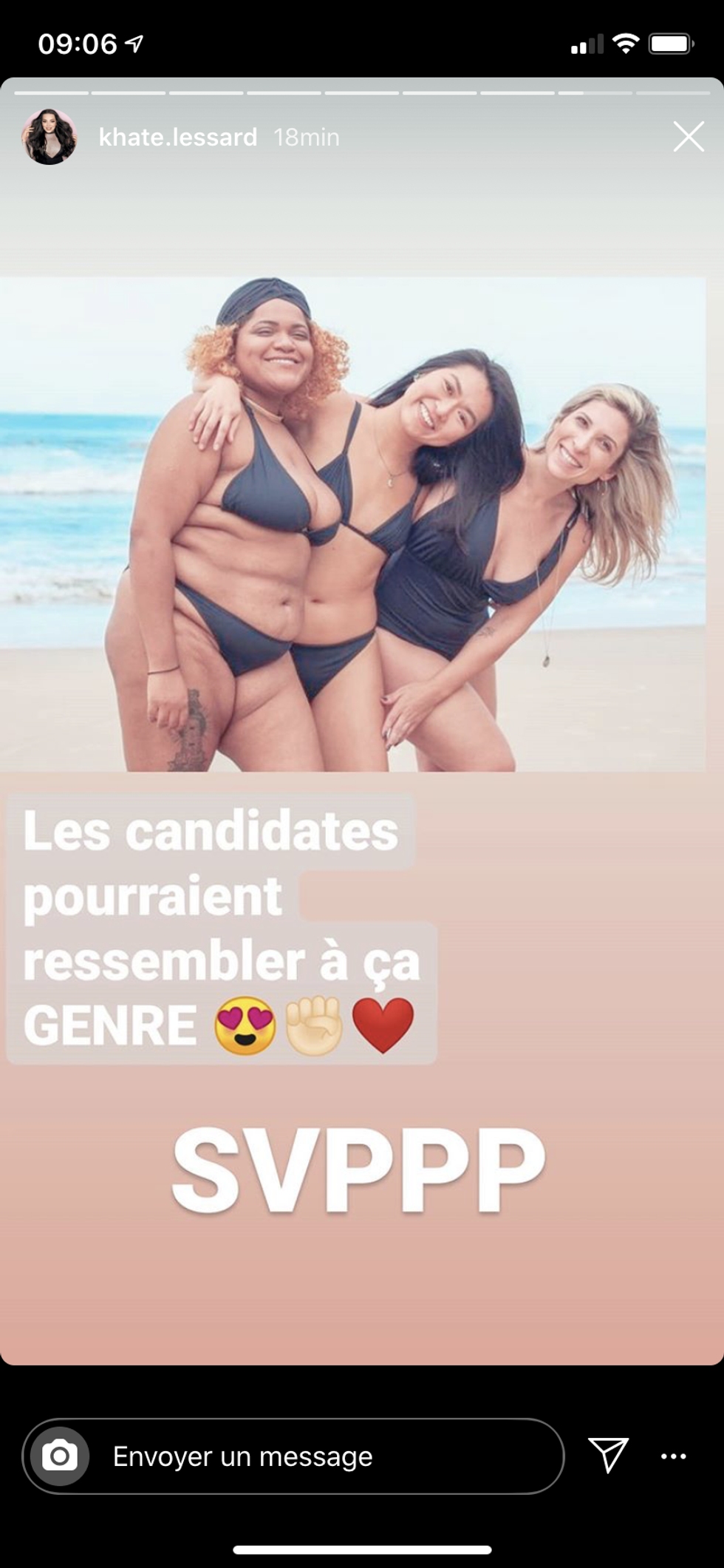Open the khate.lessard username link

[x=178, y=137]
